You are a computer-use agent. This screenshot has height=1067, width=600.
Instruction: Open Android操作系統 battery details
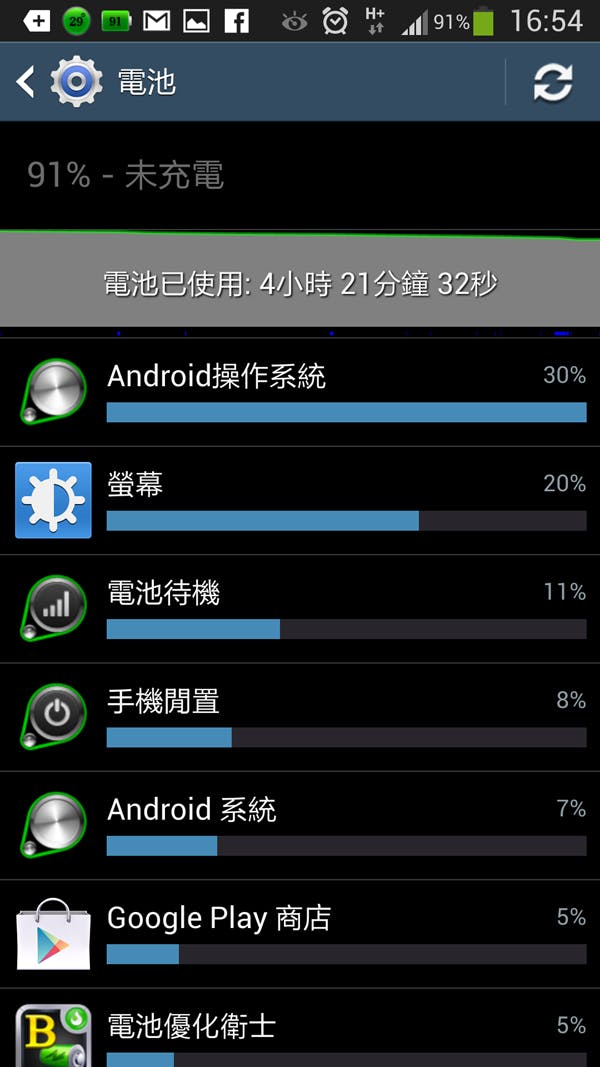[x=300, y=393]
